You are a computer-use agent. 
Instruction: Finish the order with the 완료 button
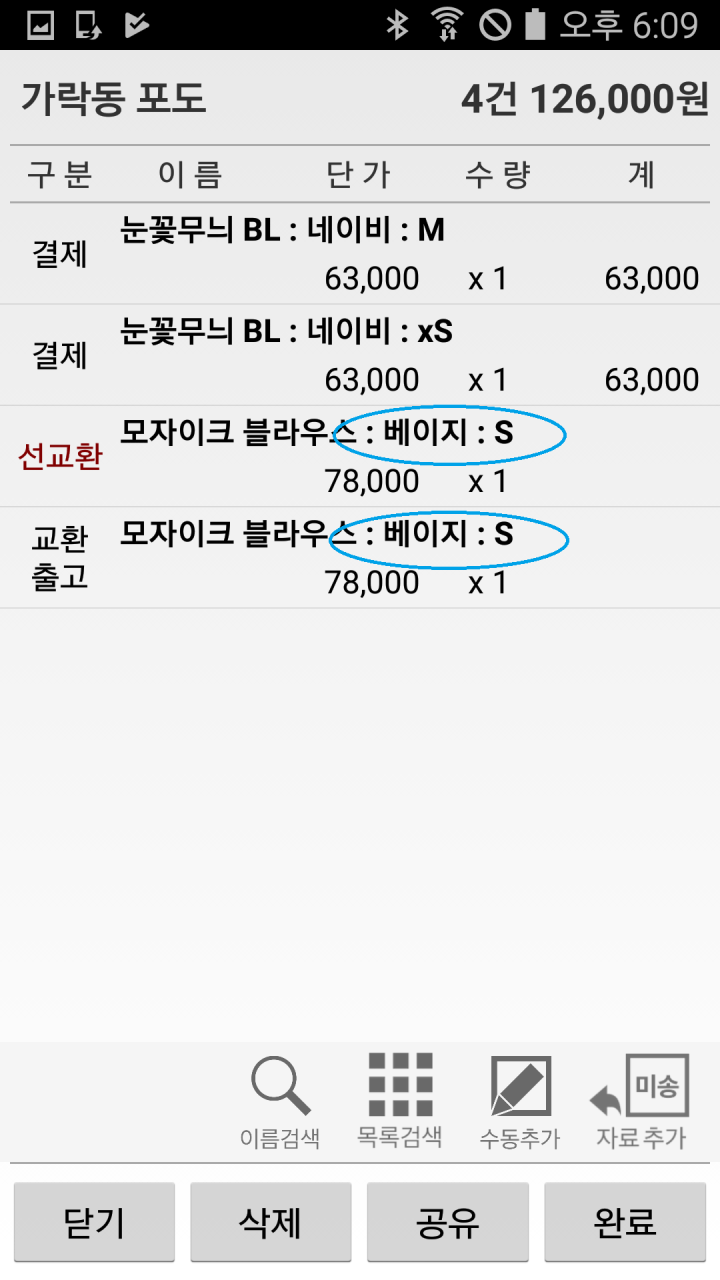[x=624, y=1221]
